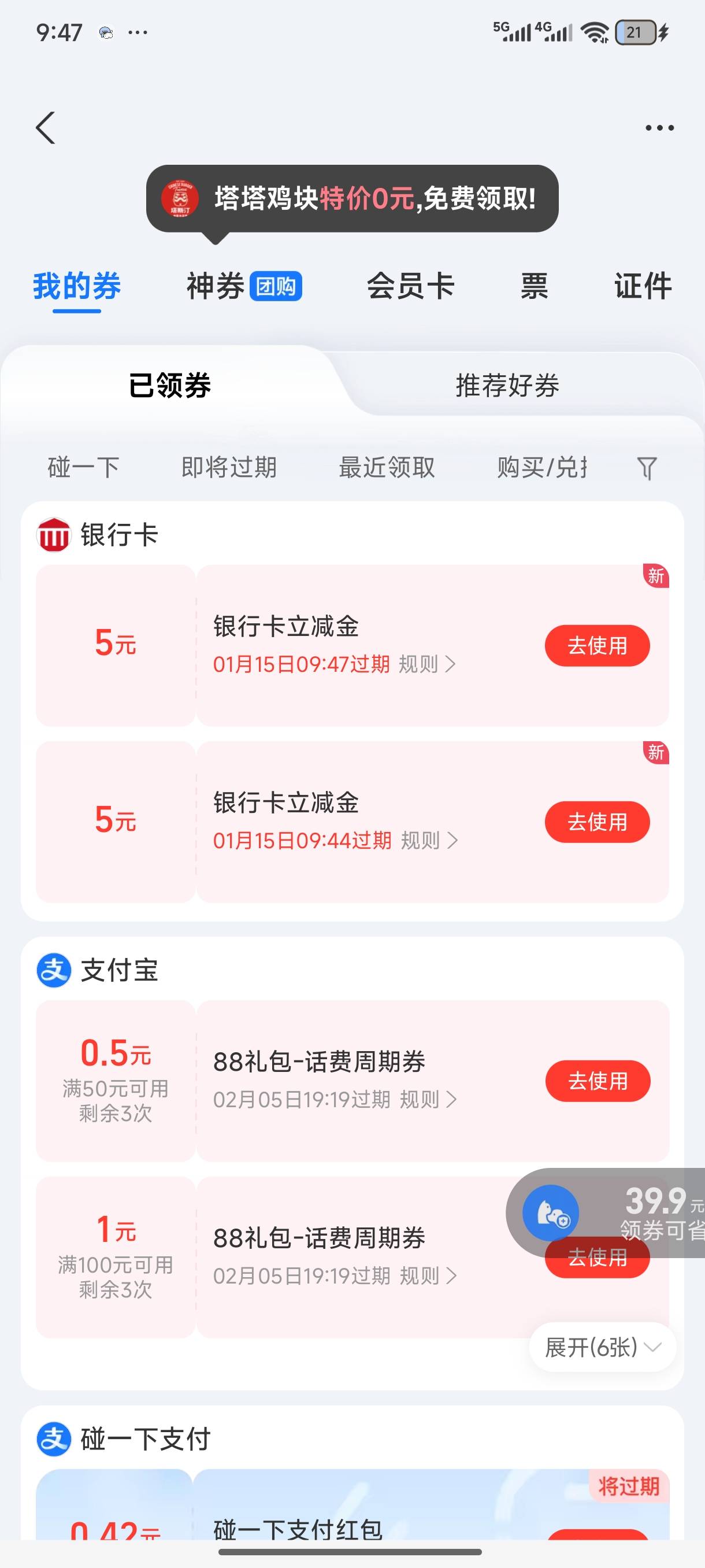Switch to the 票 tab
This screenshot has width=705, height=1568.
pos(534,286)
